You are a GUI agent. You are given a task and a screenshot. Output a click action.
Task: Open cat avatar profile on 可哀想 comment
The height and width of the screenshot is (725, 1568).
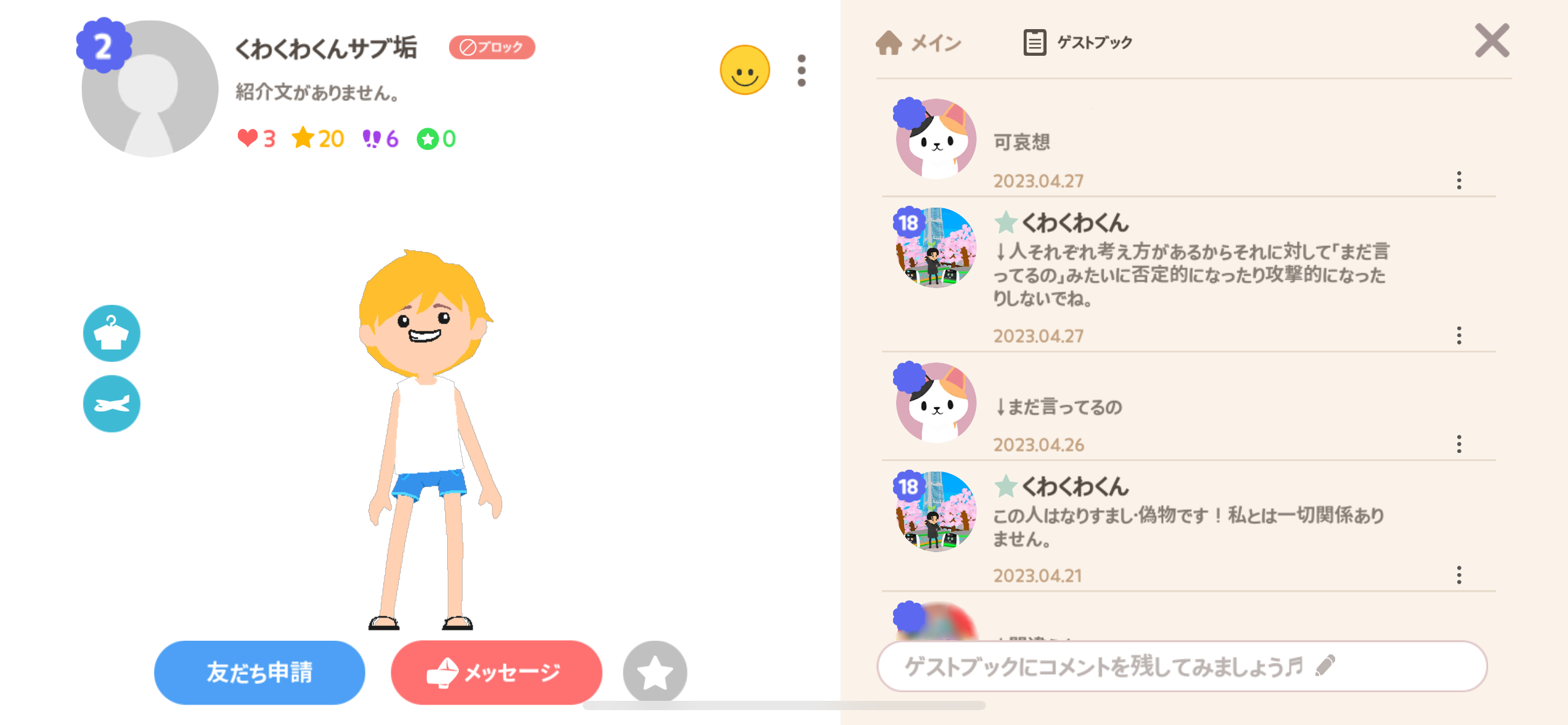[936, 139]
